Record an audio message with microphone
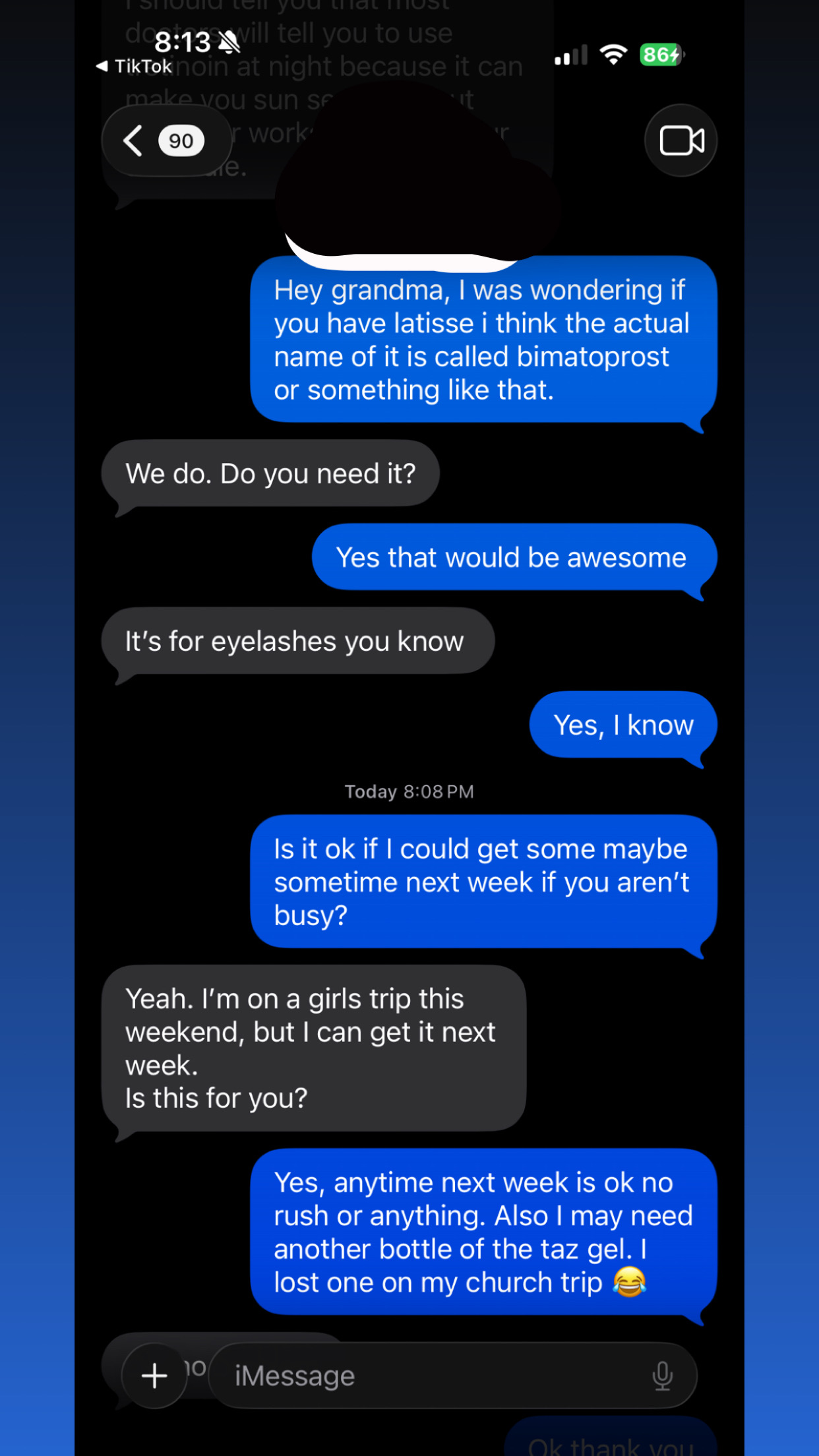 click(x=662, y=1376)
